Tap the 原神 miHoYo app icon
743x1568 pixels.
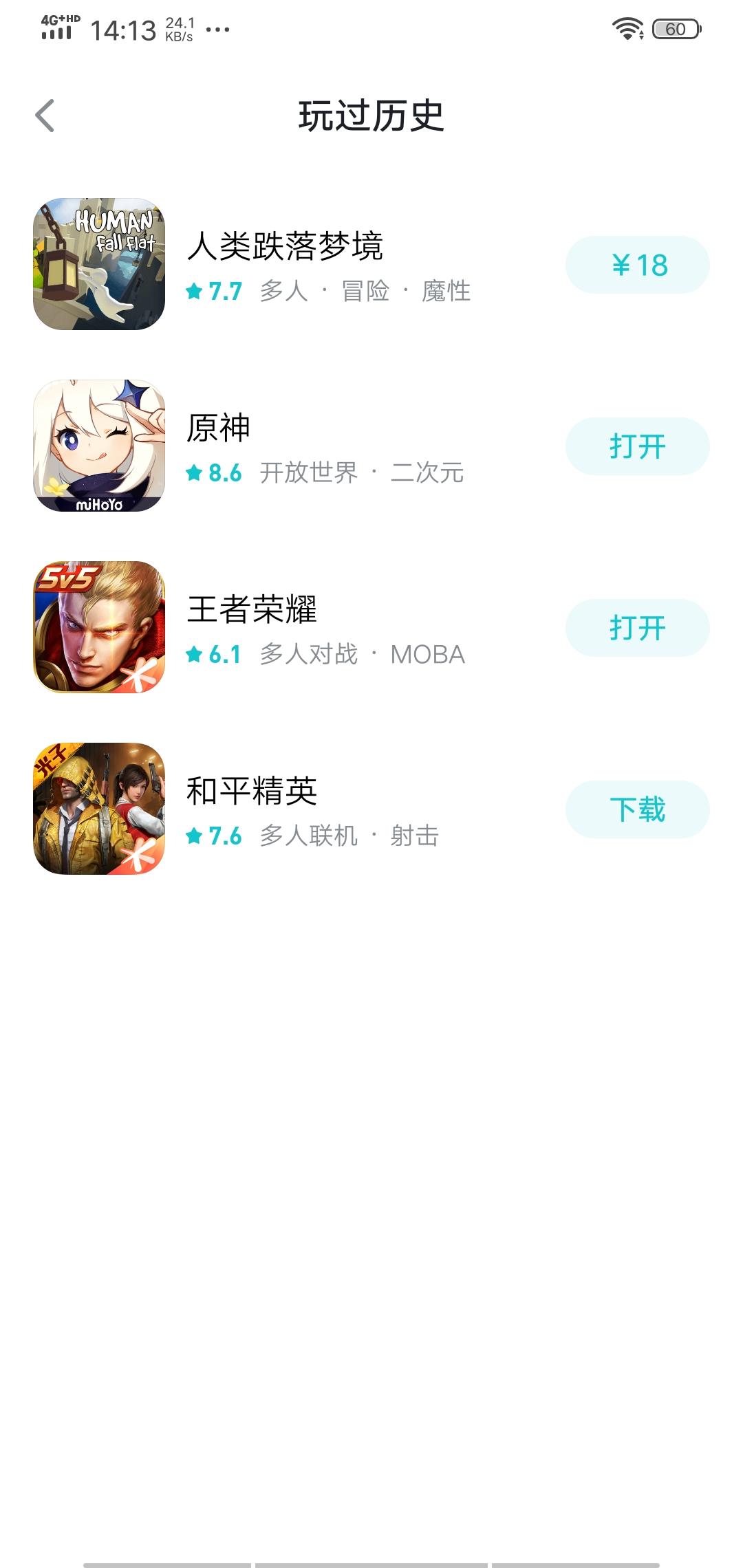tap(98, 446)
